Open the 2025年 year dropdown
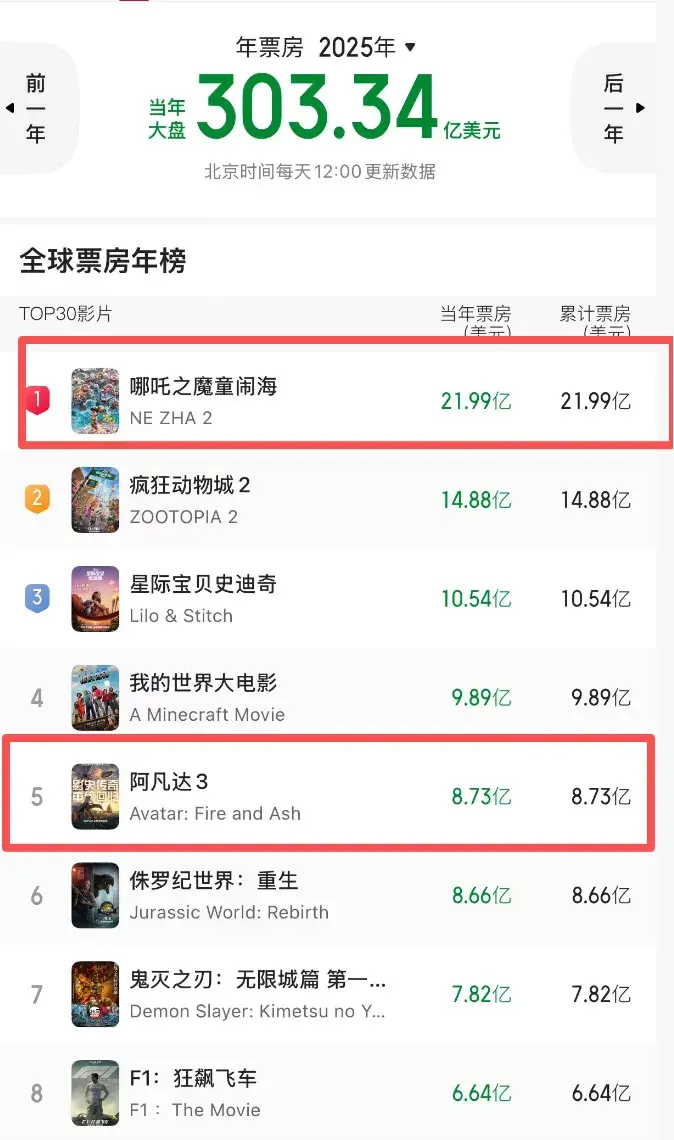 [366, 47]
